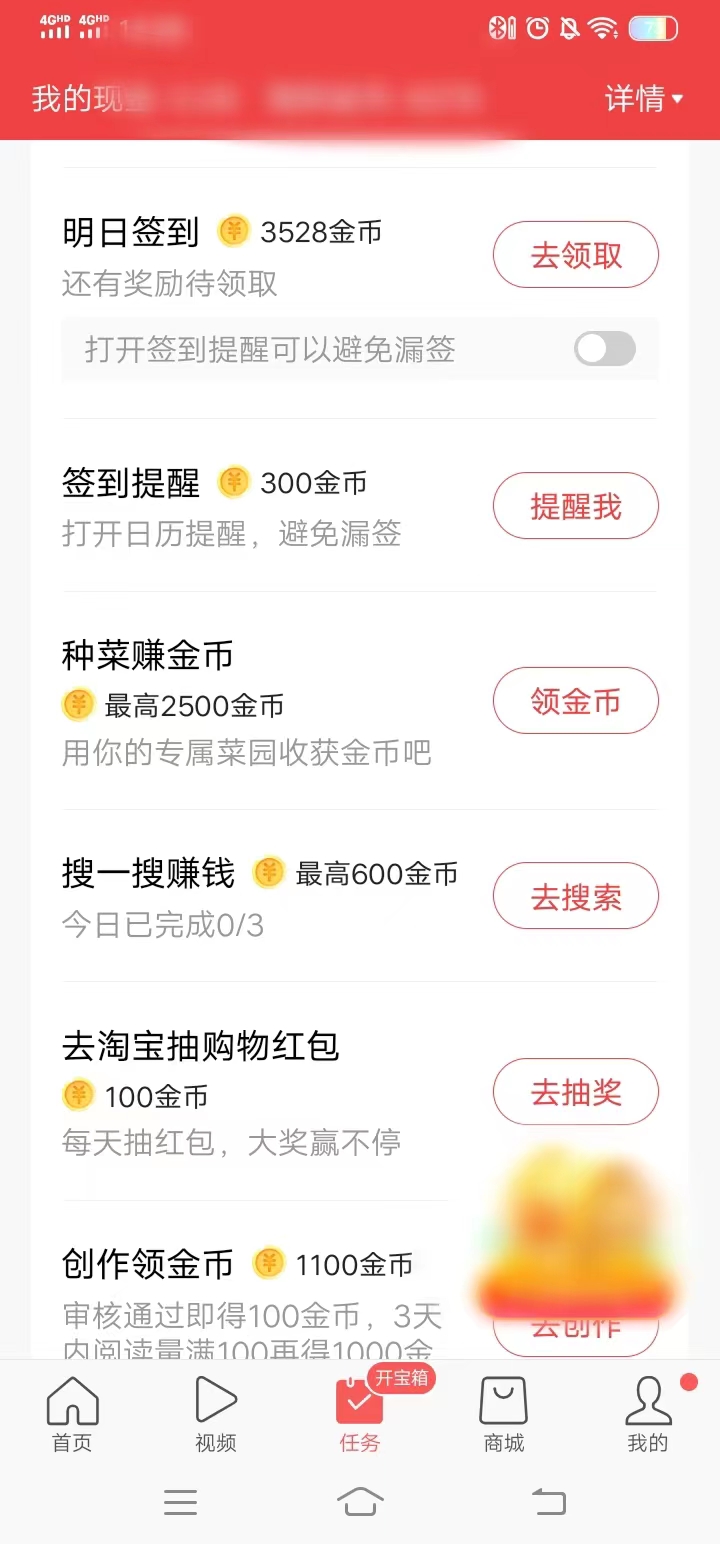This screenshot has width=720, height=1544.
Task: Tap the 开宝箱 treasure chest badge
Action: tap(400, 1377)
